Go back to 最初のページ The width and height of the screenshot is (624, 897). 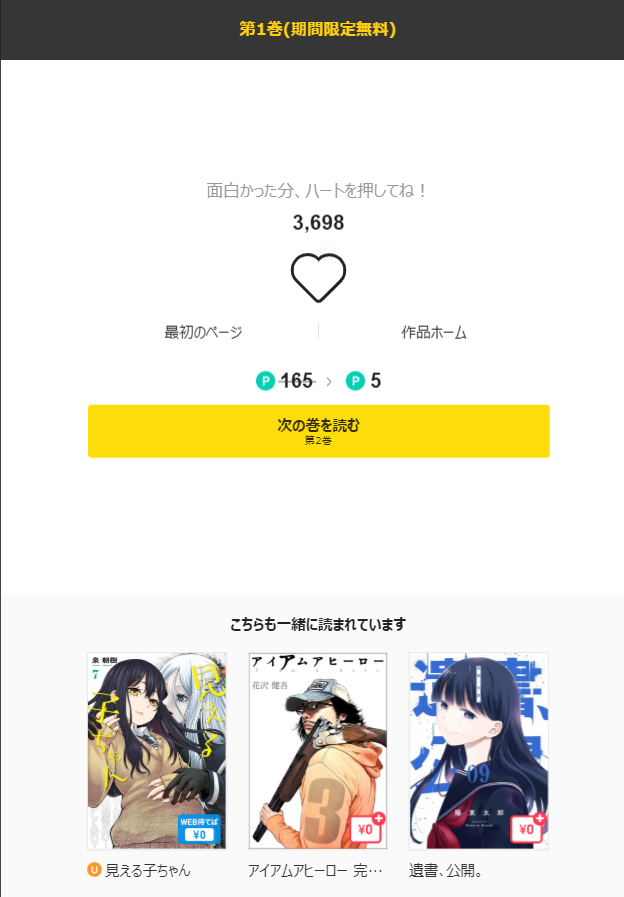[x=204, y=332]
